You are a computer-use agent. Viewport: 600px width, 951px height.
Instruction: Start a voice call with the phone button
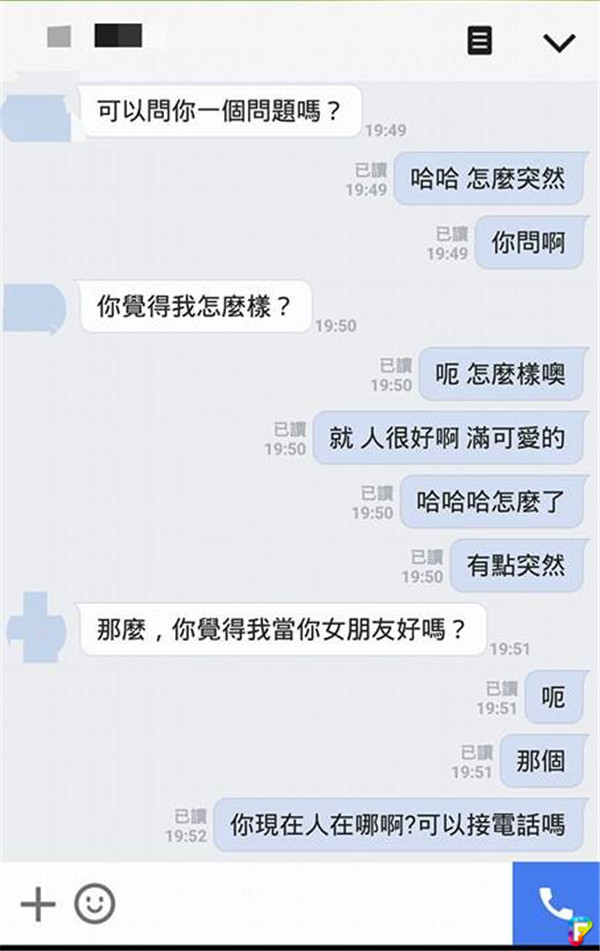(x=555, y=905)
